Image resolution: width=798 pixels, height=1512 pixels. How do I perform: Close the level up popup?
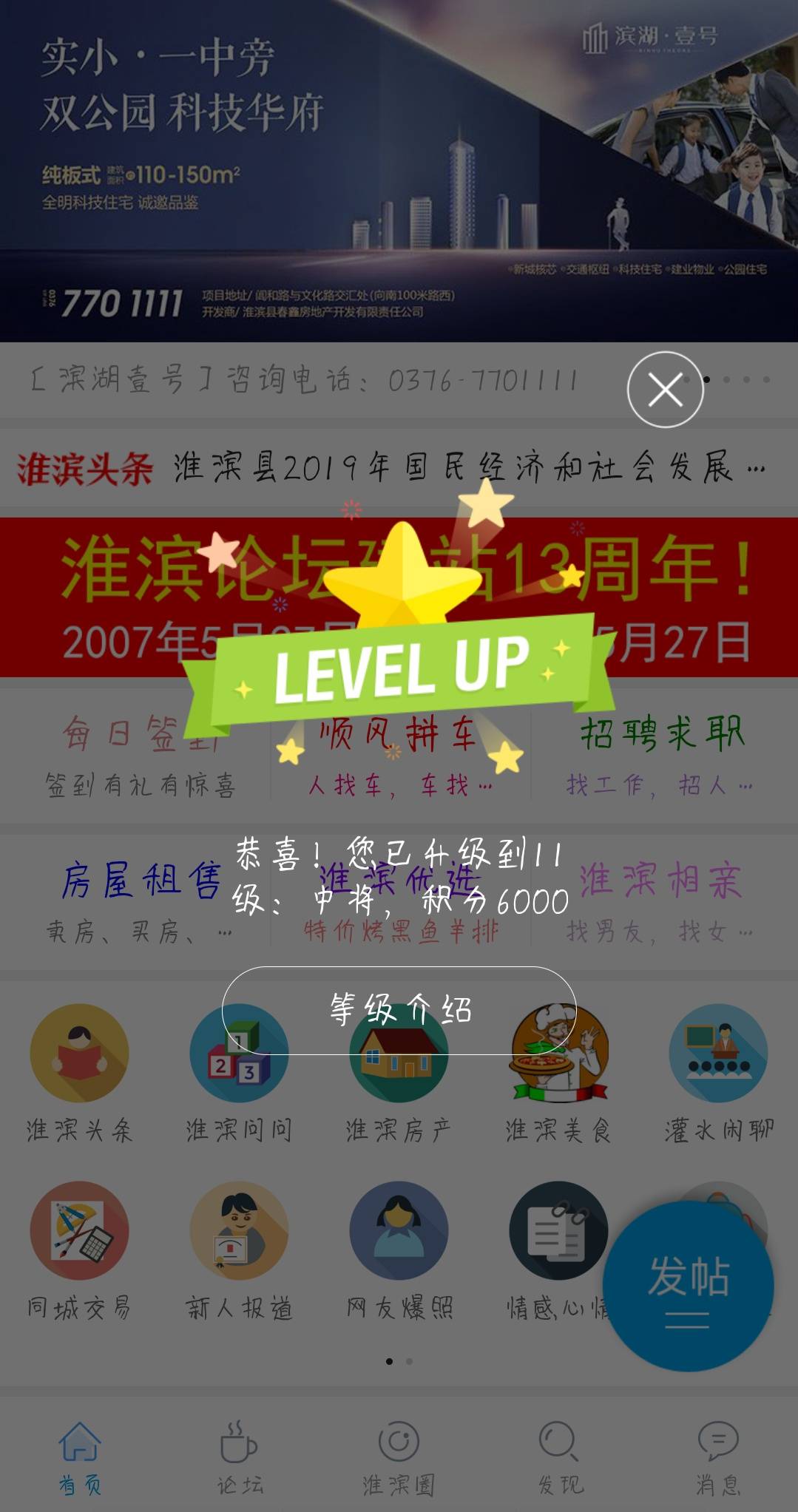(665, 389)
